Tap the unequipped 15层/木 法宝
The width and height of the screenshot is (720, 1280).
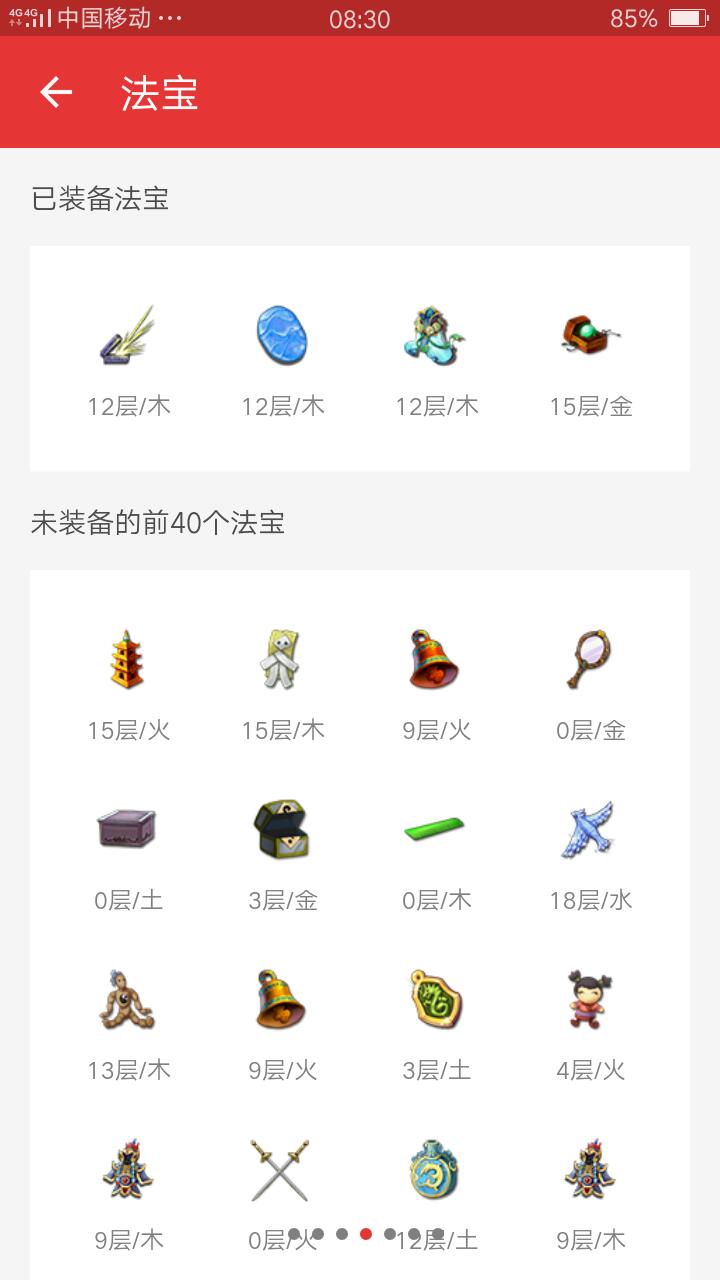click(x=282, y=660)
